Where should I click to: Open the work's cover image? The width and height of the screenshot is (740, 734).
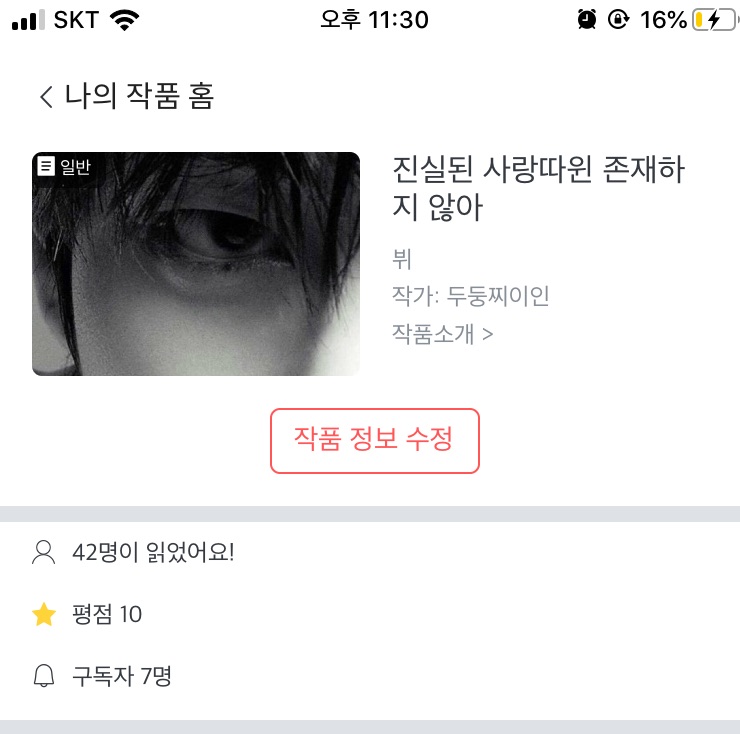[x=196, y=264]
